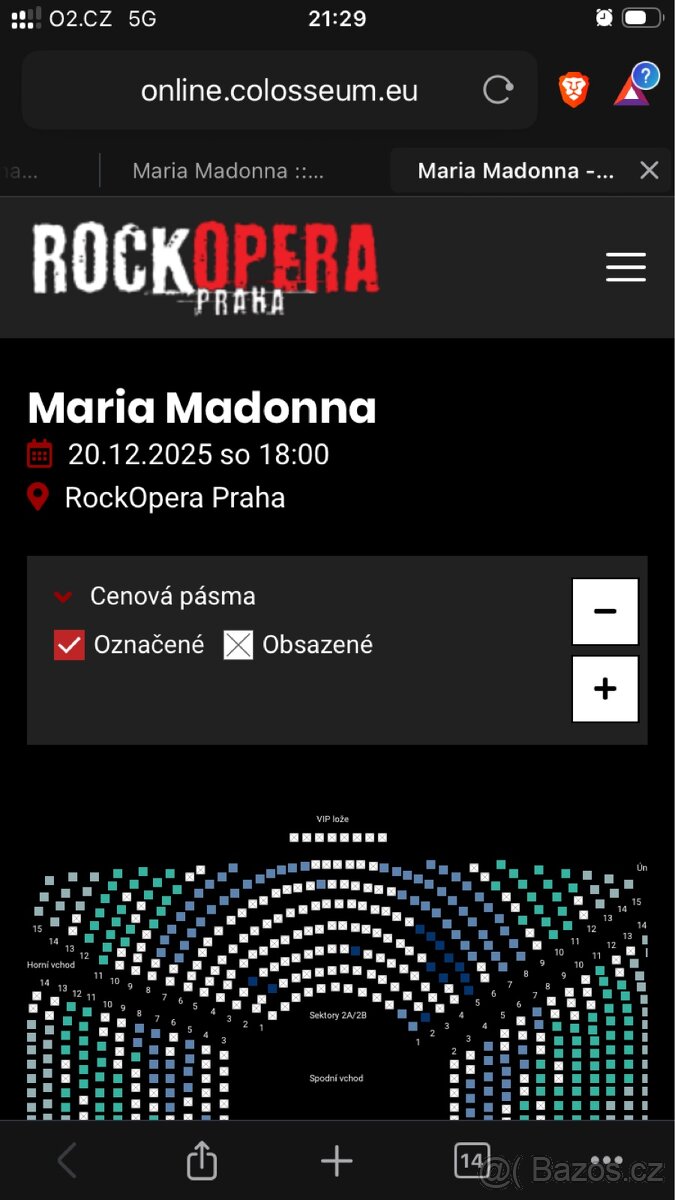
Task: Switch to the Maria Madonna ::... tab
Action: [228, 170]
